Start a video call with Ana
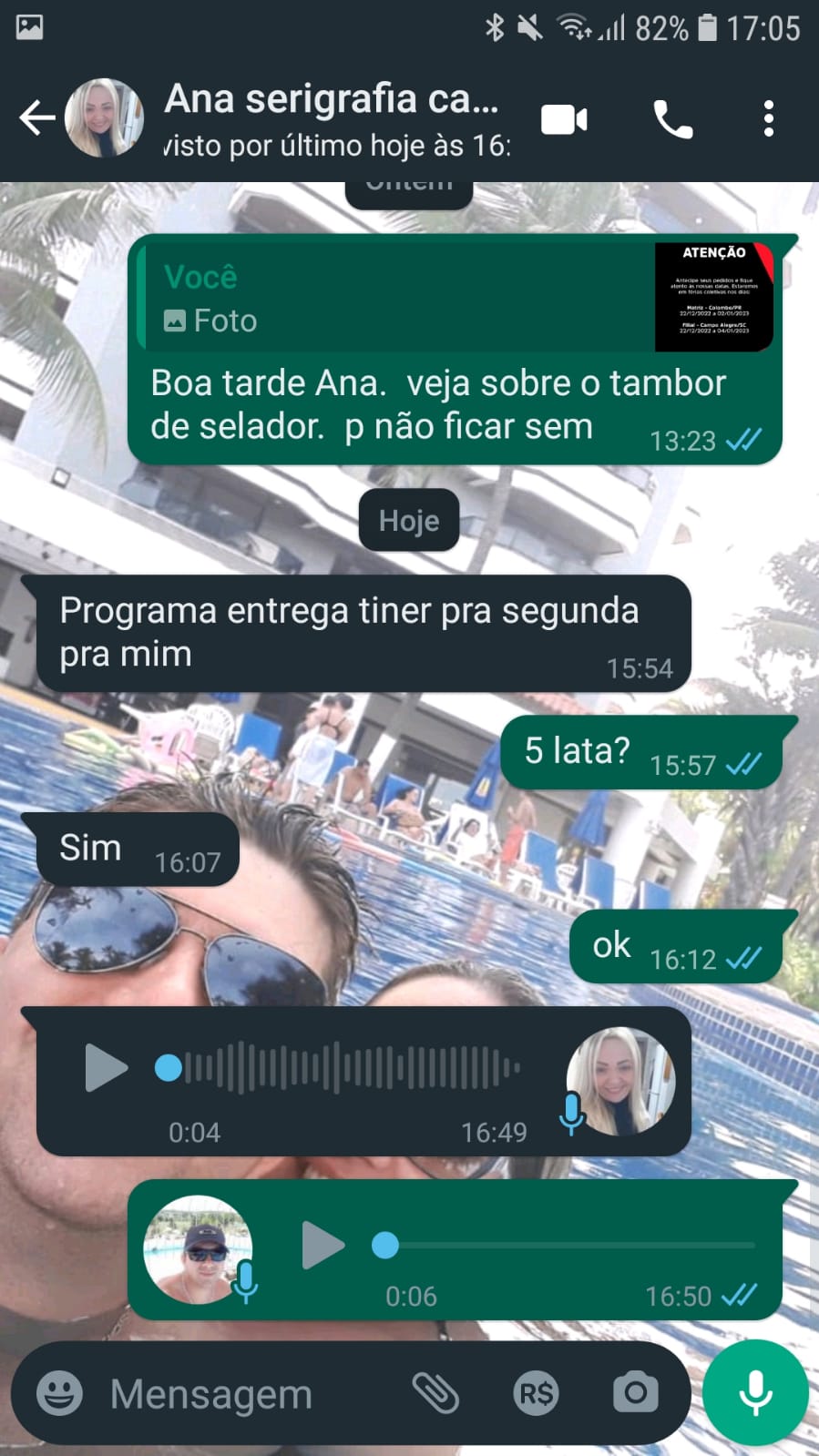Viewport: 819px width, 1456px height. tap(564, 119)
